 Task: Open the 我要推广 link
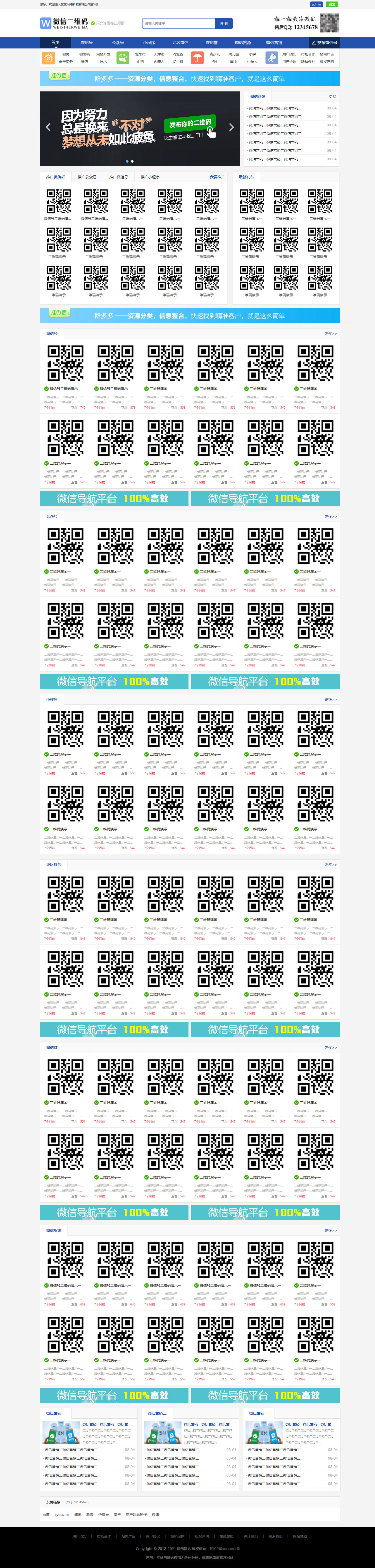pos(217,177)
